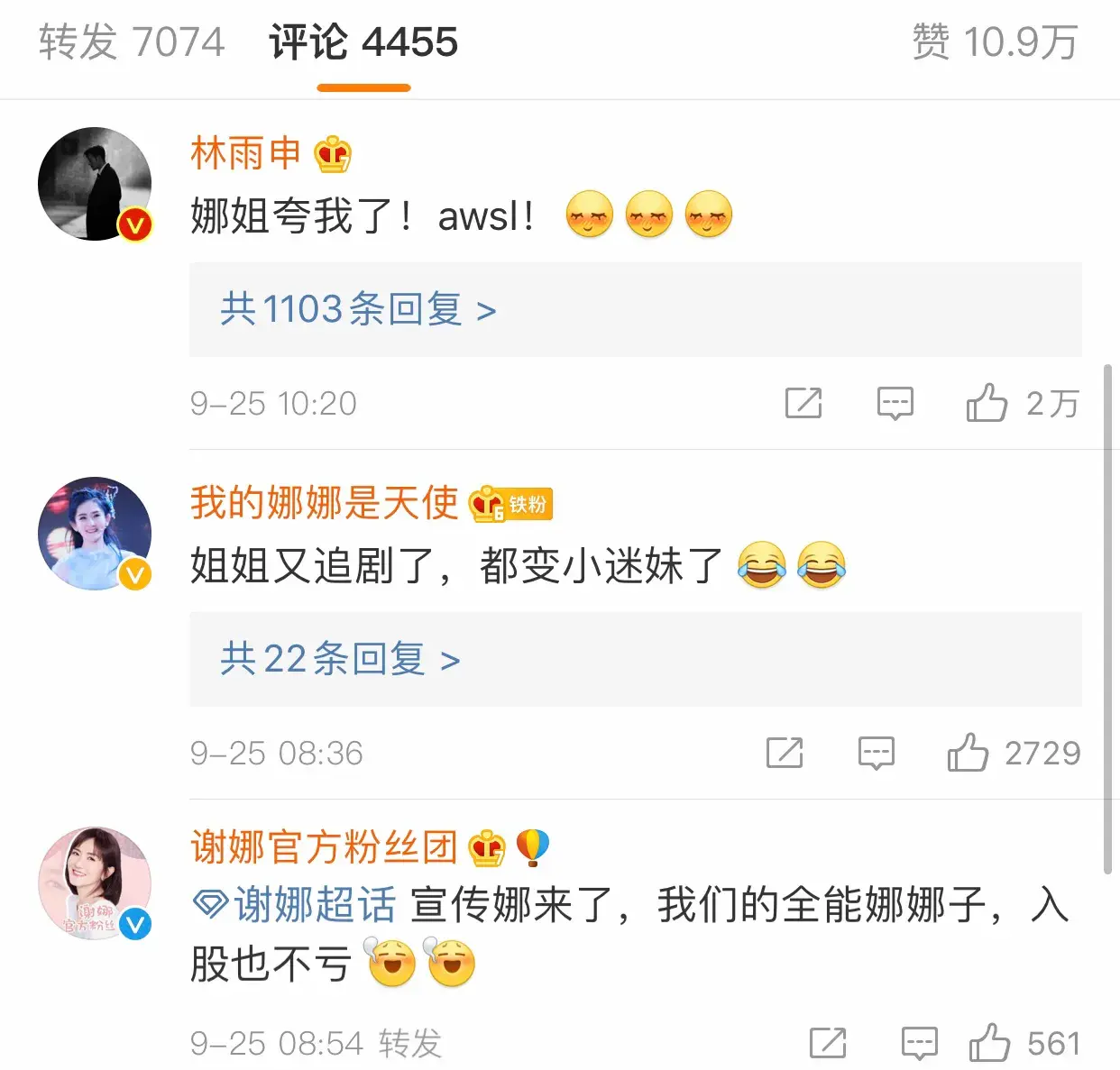Viewport: 1120px width, 1070px height.
Task: Reply to 我的娜娜是天使's comment
Action: pyautogui.click(x=877, y=753)
